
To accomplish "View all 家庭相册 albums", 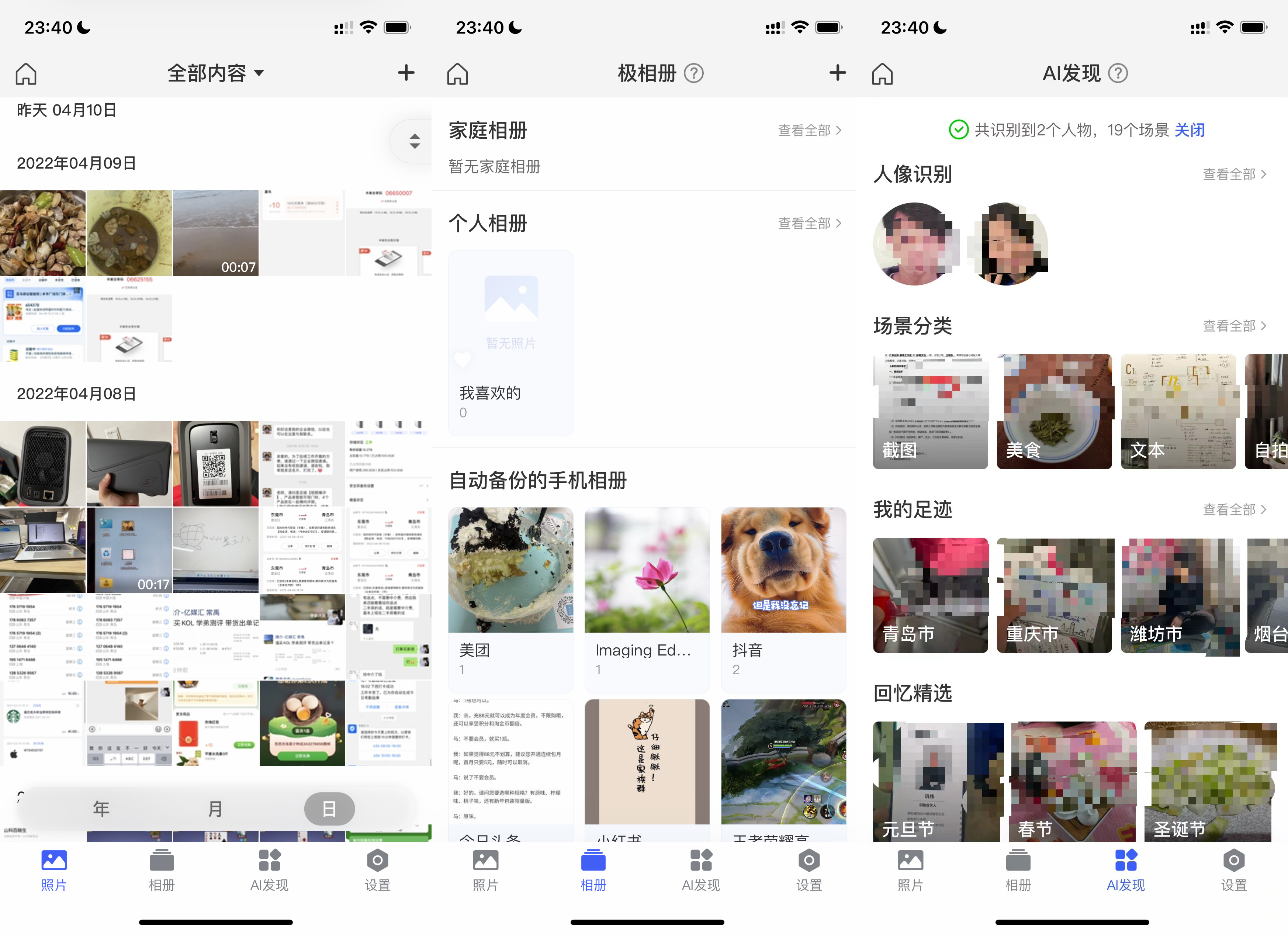I will pyautogui.click(x=809, y=131).
